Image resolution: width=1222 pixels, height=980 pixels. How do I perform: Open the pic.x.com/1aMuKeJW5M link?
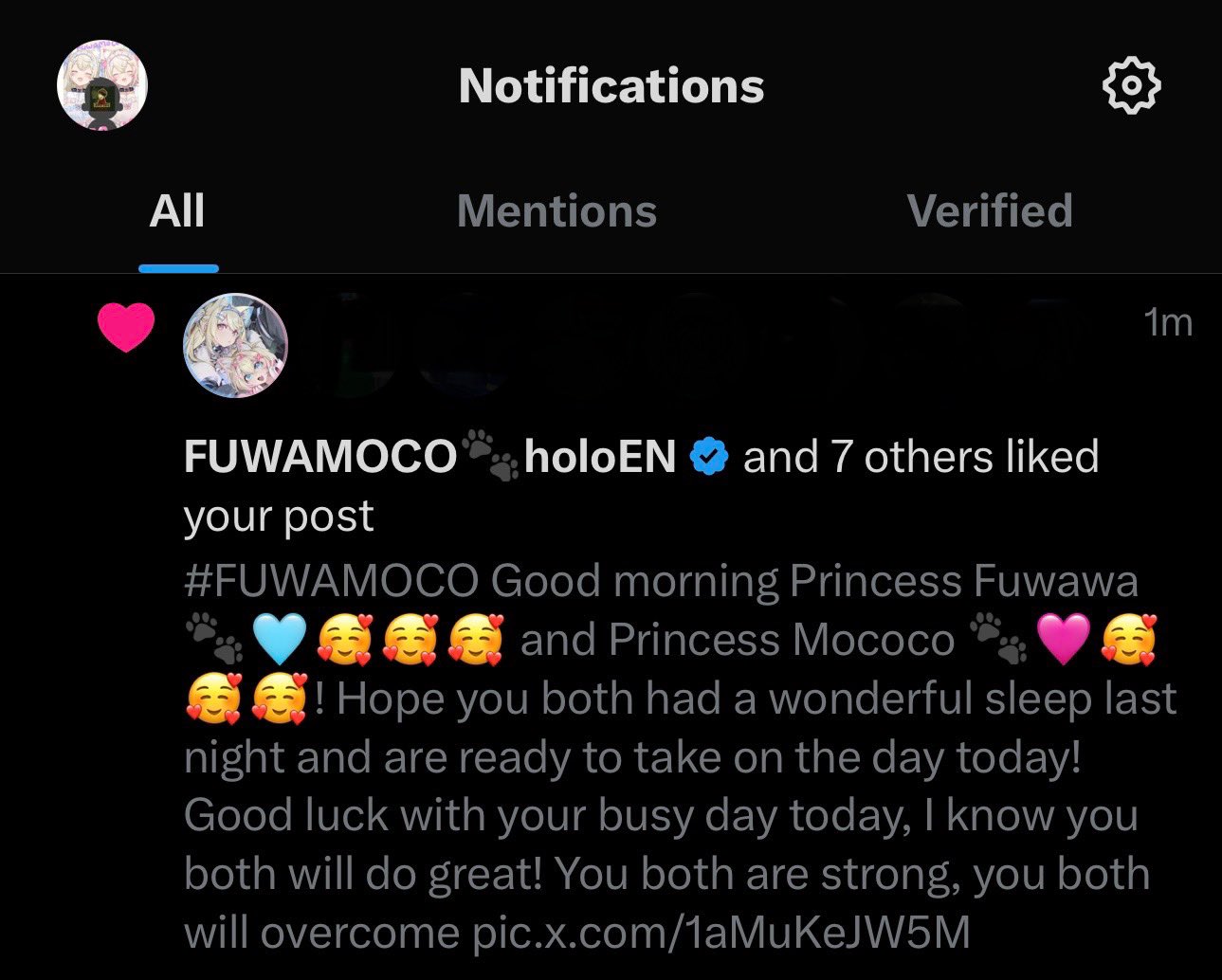point(721,933)
